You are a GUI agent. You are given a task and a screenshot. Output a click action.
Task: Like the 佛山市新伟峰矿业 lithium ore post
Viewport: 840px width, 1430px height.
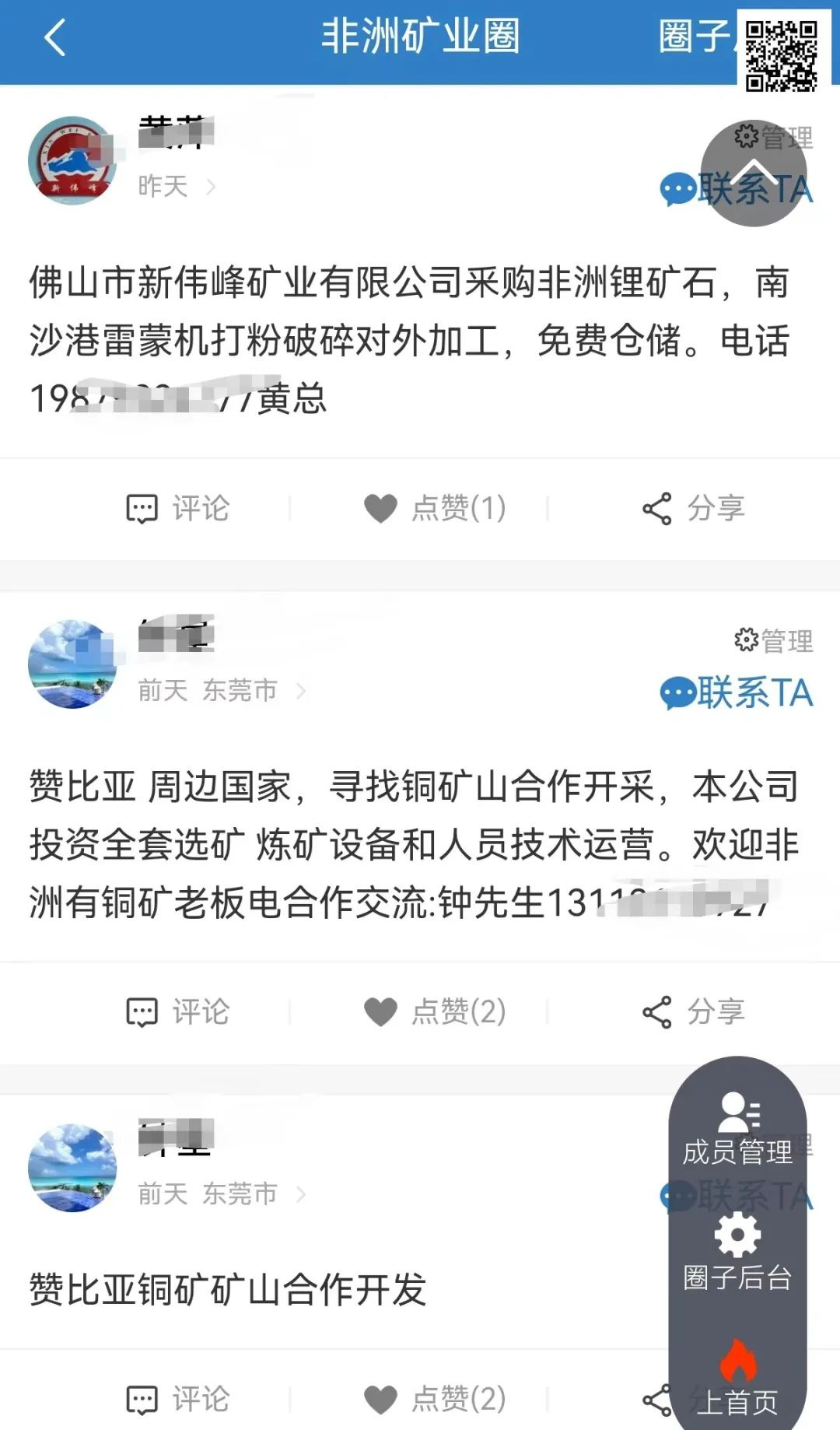[x=436, y=509]
